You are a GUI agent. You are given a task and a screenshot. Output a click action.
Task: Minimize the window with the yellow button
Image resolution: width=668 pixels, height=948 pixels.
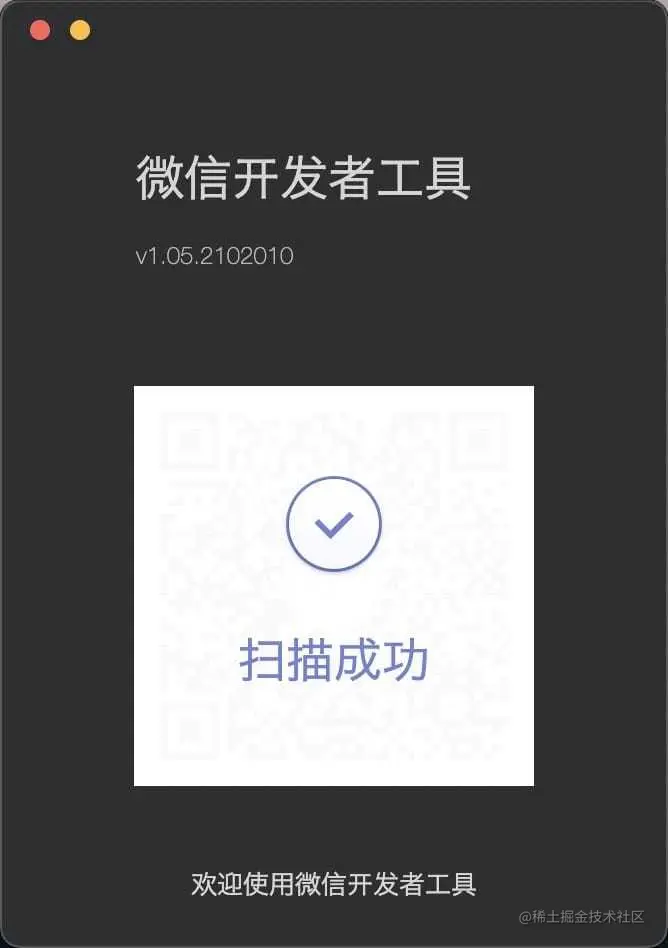pos(80,30)
